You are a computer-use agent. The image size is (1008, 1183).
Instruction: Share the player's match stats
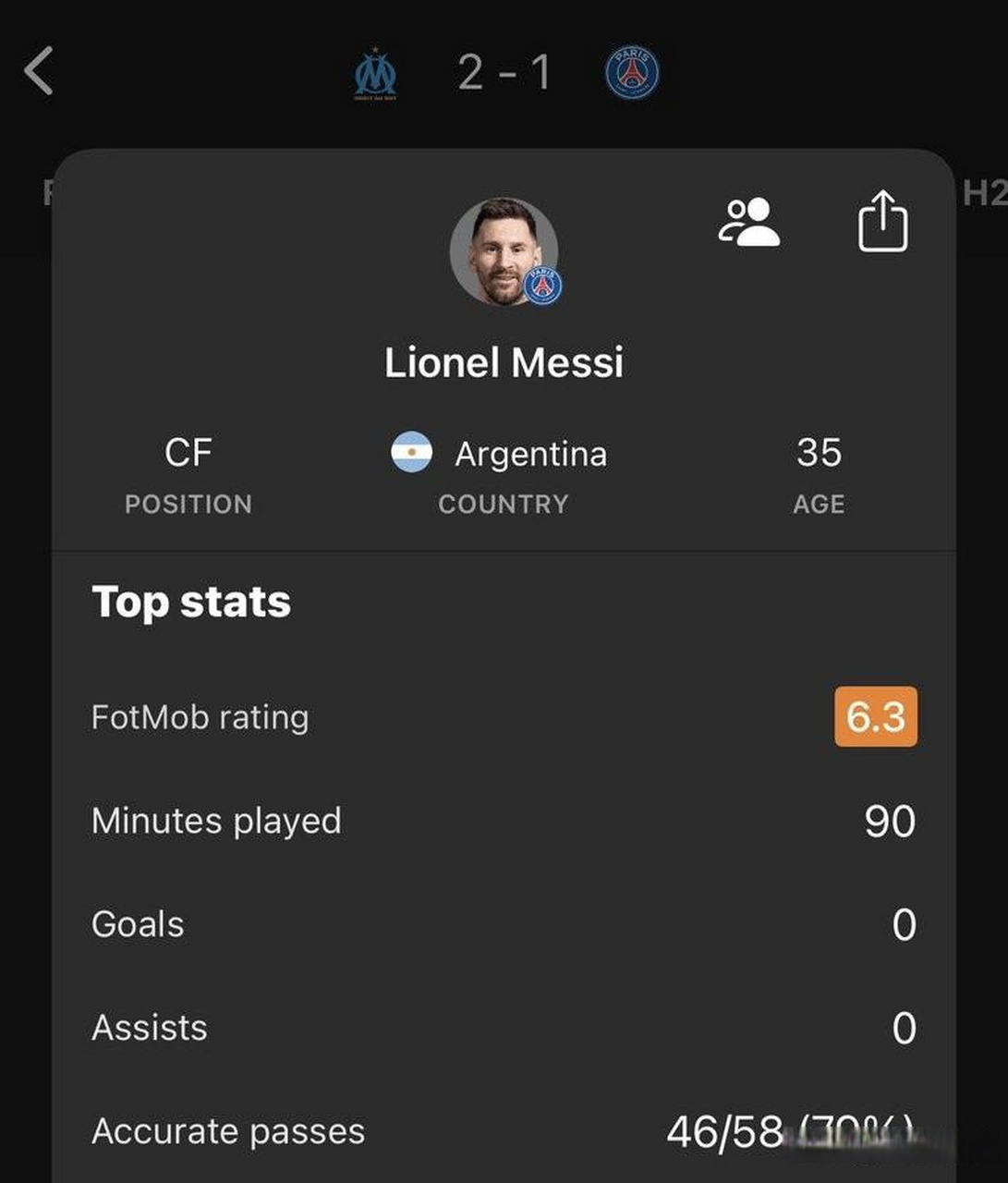(882, 222)
